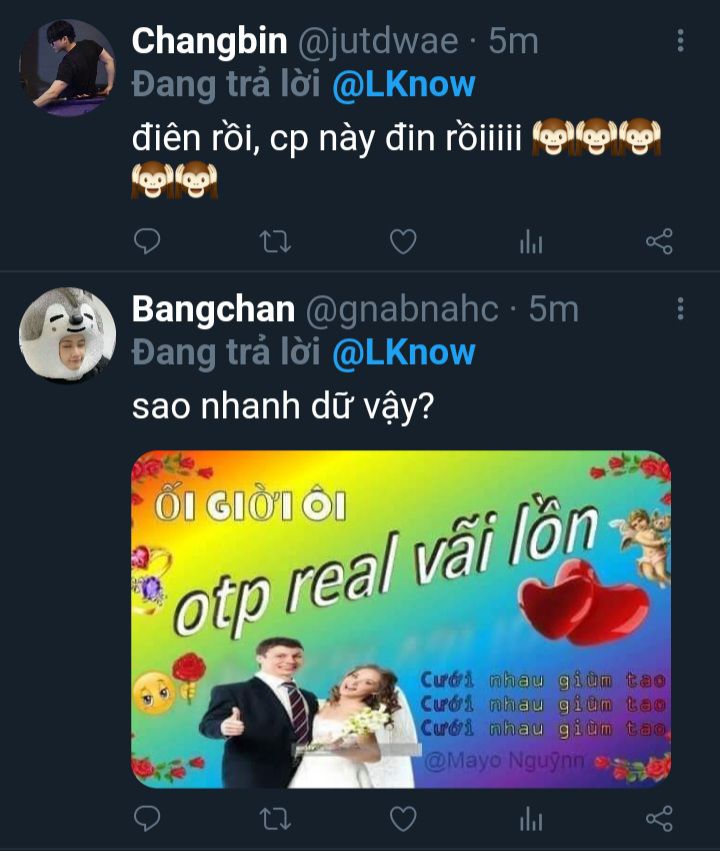Image resolution: width=720 pixels, height=851 pixels.
Task: Share Bangchan's tweet
Action: click(659, 819)
